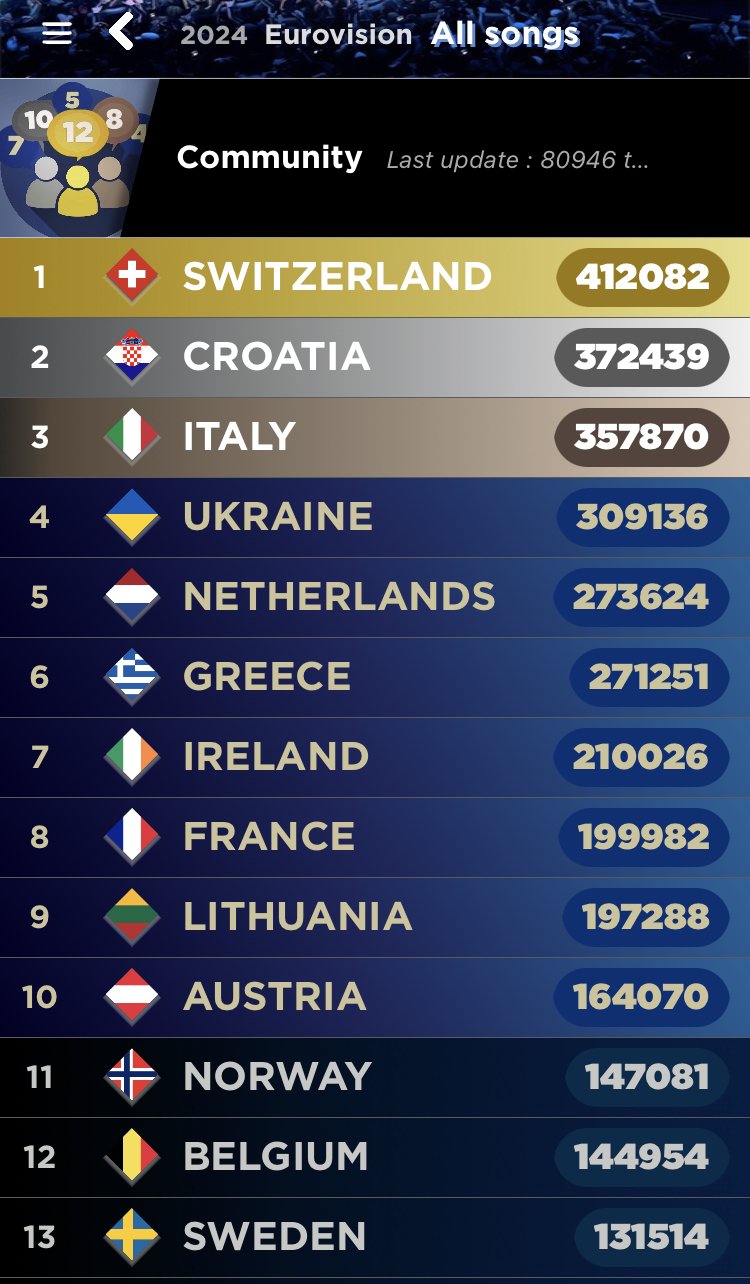The height and width of the screenshot is (1284, 750).
Task: Open Greece in the ranking
Action: click(375, 677)
